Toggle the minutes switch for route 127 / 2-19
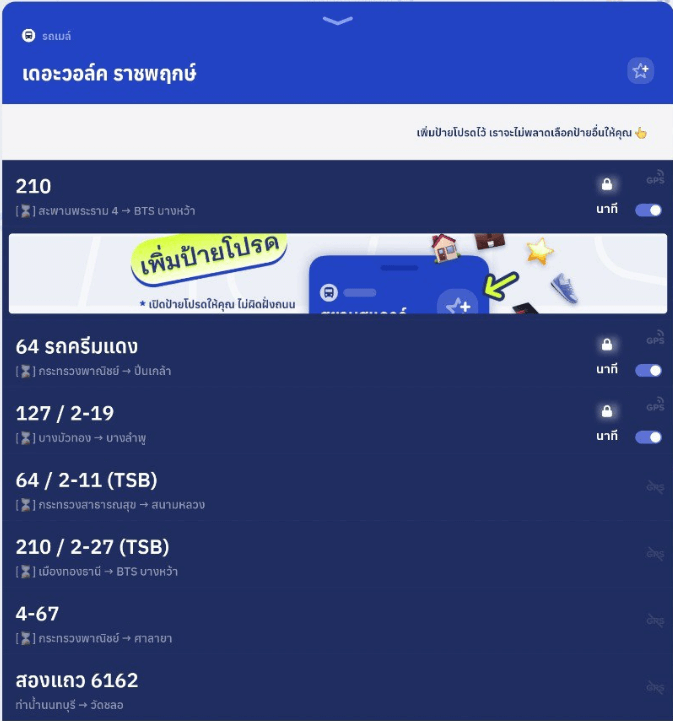 648,437
